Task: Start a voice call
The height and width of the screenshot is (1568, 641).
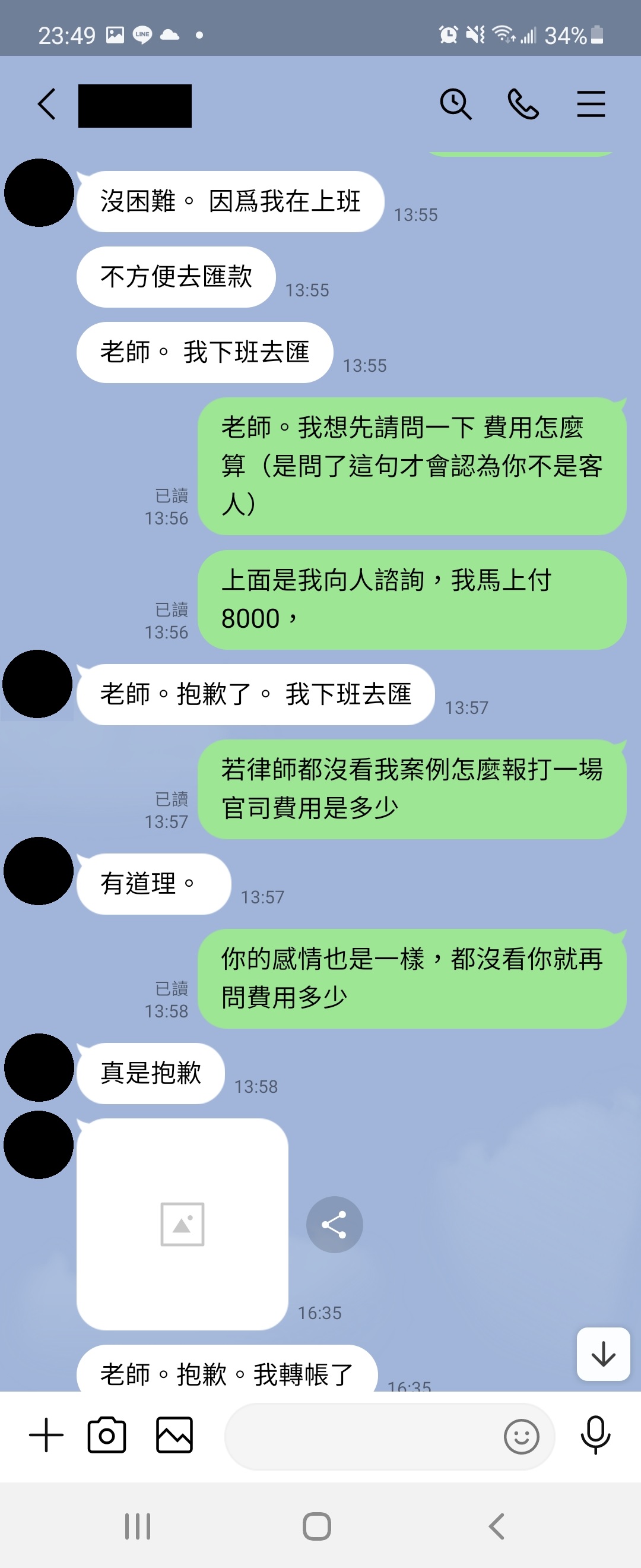Action: [523, 104]
